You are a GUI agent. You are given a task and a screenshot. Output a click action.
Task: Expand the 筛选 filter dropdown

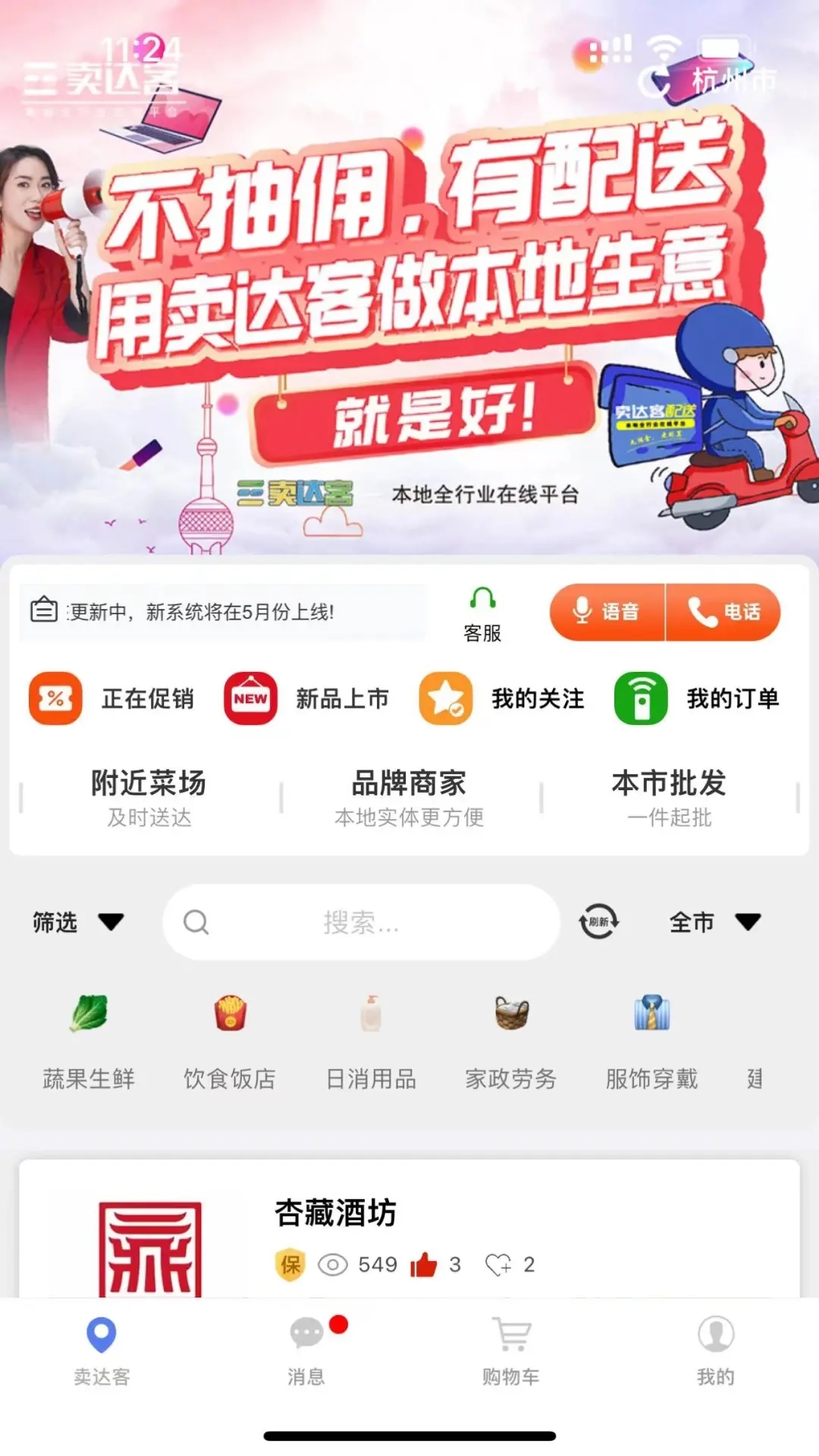pyautogui.click(x=72, y=921)
